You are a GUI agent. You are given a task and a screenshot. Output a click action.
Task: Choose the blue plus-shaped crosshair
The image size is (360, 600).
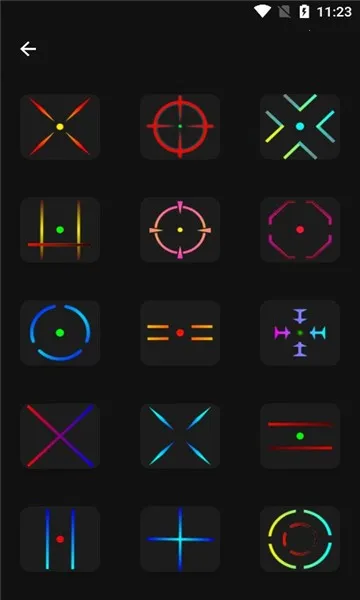coord(180,539)
